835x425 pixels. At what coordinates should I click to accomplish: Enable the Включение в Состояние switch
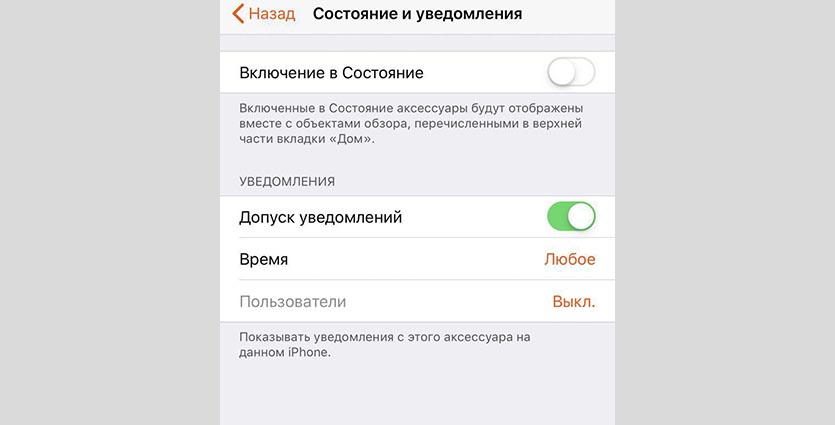[x=571, y=73]
